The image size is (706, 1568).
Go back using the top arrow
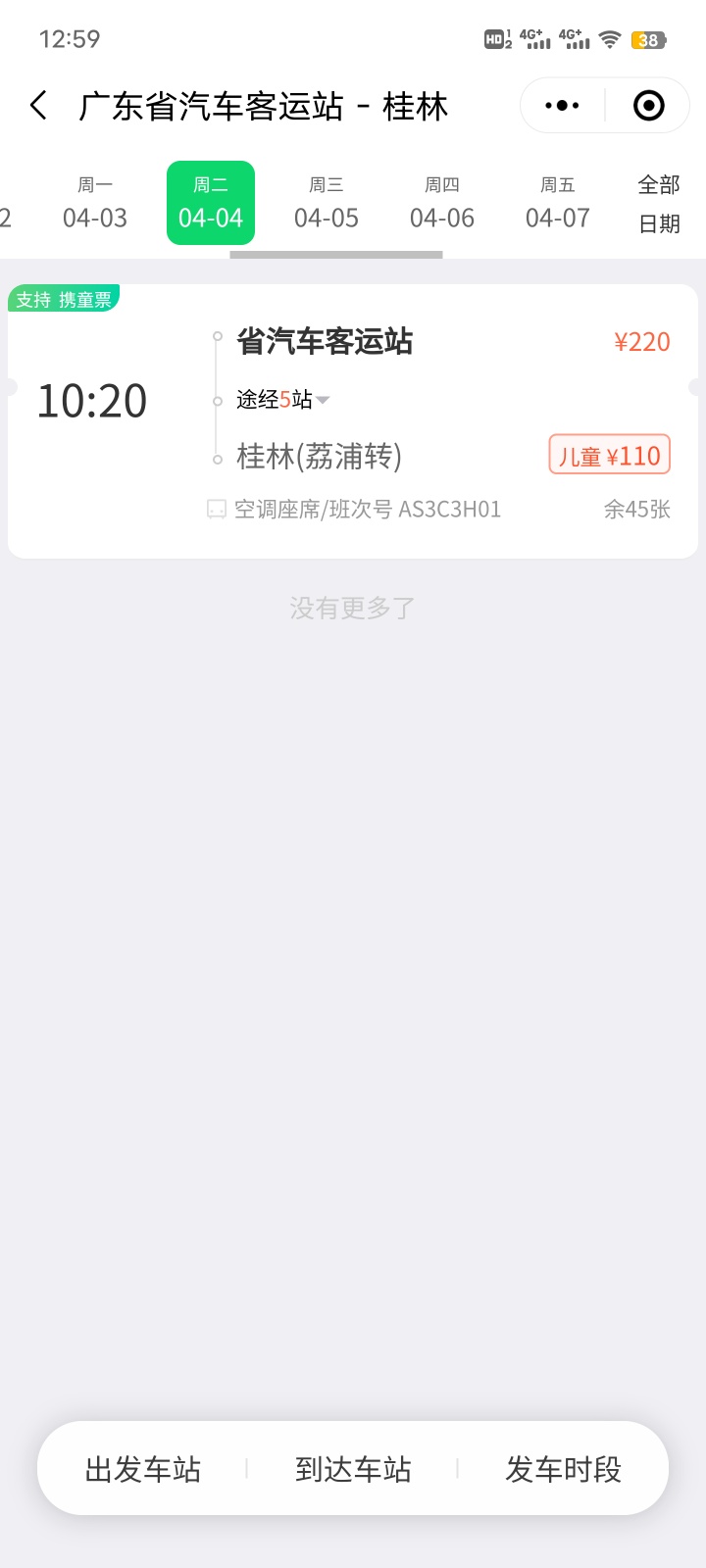tap(39, 106)
